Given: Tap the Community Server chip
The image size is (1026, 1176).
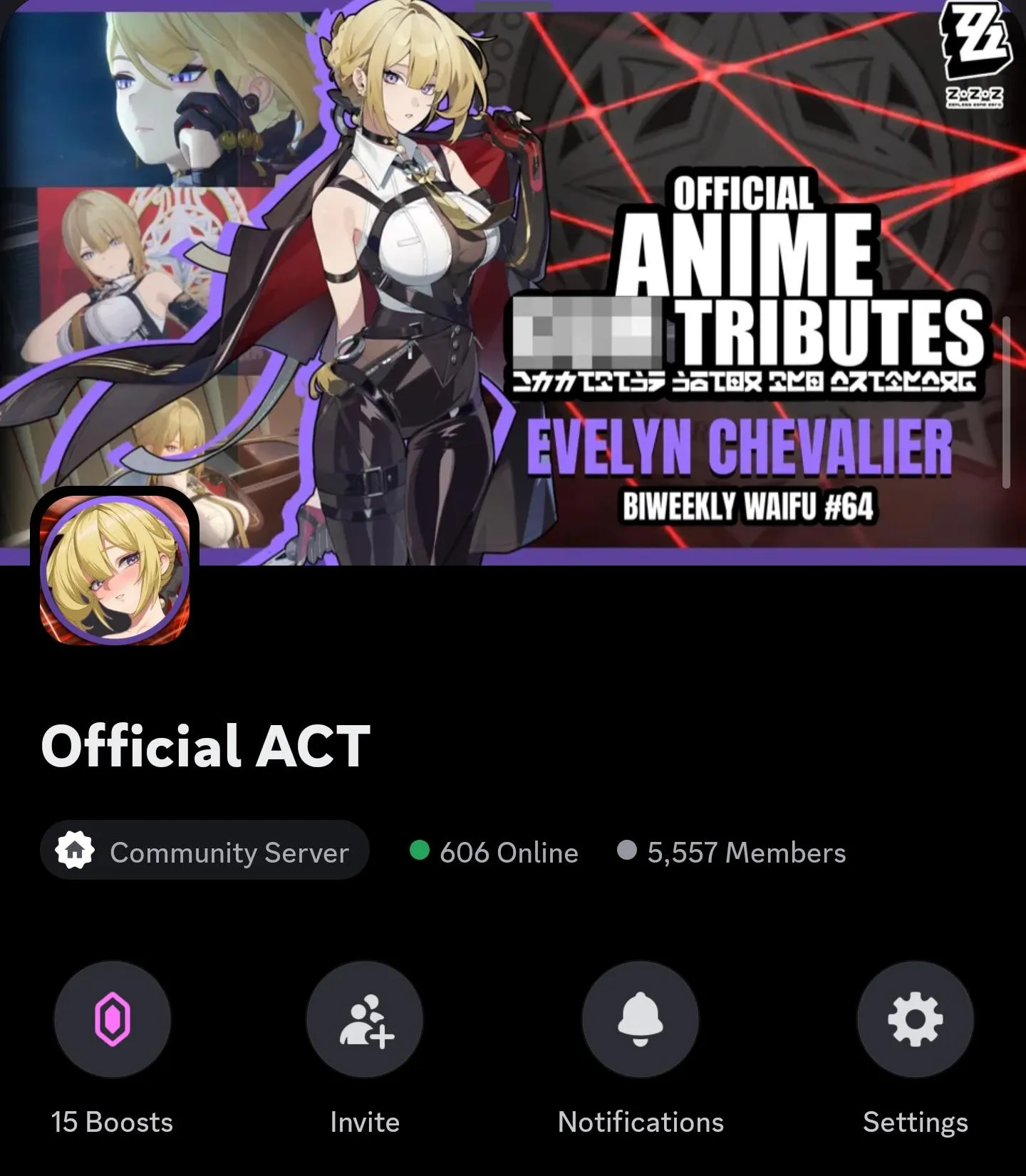Looking at the screenshot, I should [x=204, y=851].
